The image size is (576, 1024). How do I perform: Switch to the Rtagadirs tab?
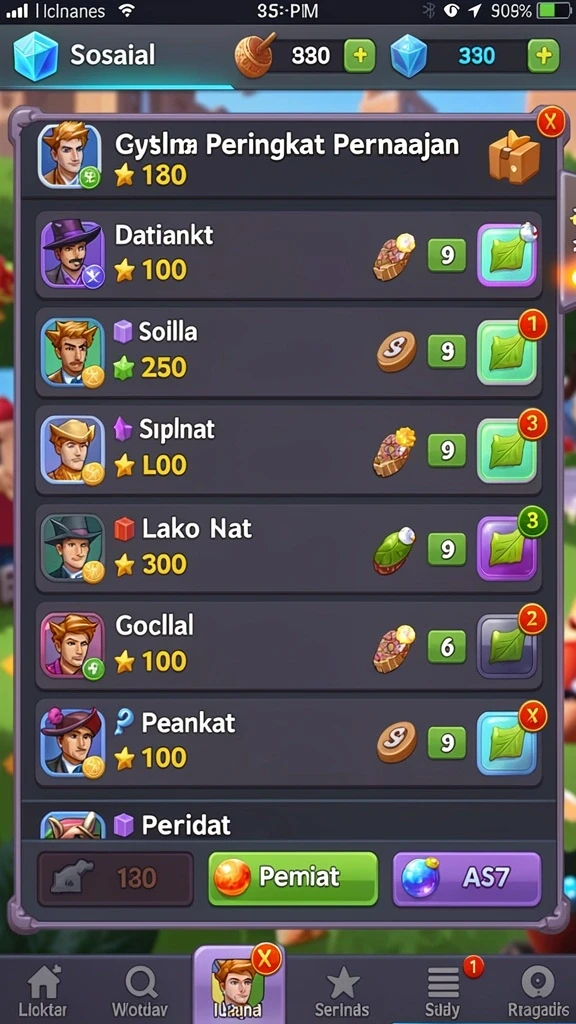click(538, 990)
